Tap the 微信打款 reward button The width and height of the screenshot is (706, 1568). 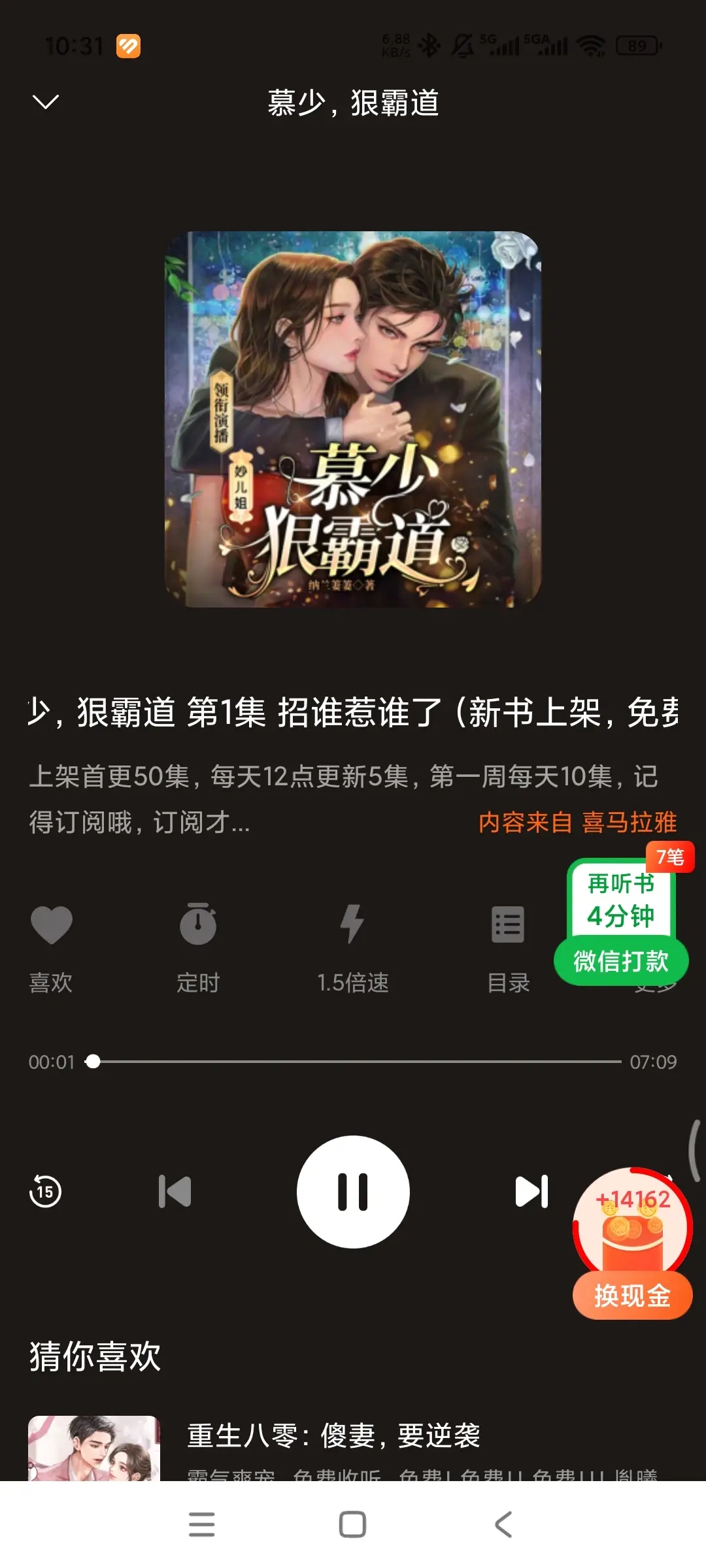(x=621, y=960)
